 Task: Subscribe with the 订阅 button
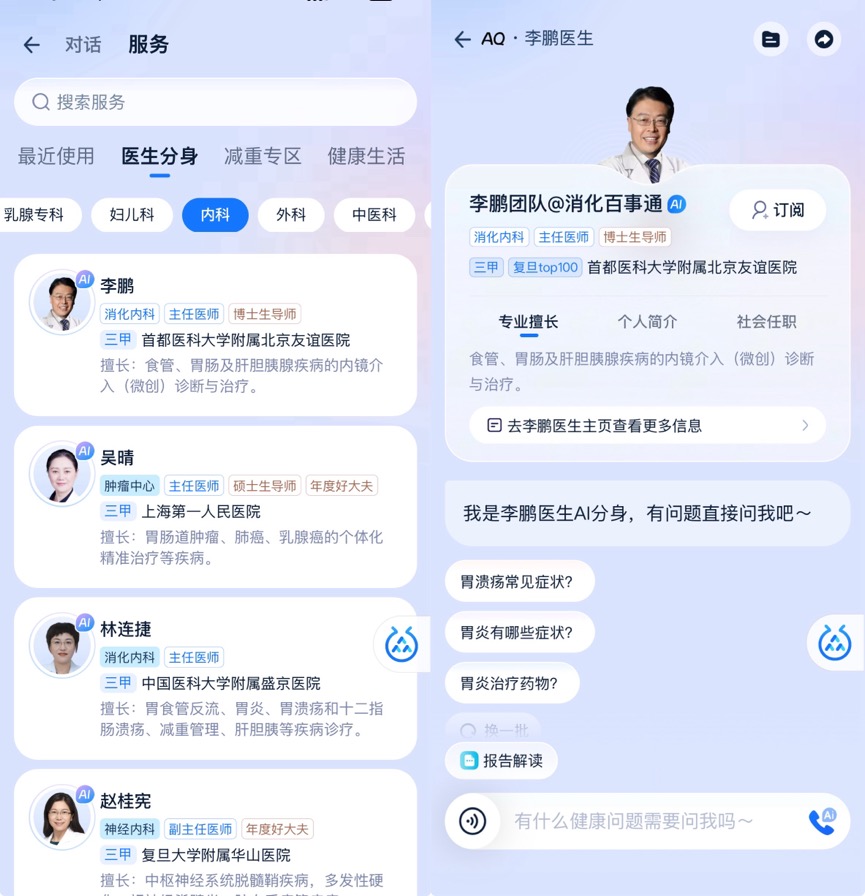pyautogui.click(x=777, y=210)
